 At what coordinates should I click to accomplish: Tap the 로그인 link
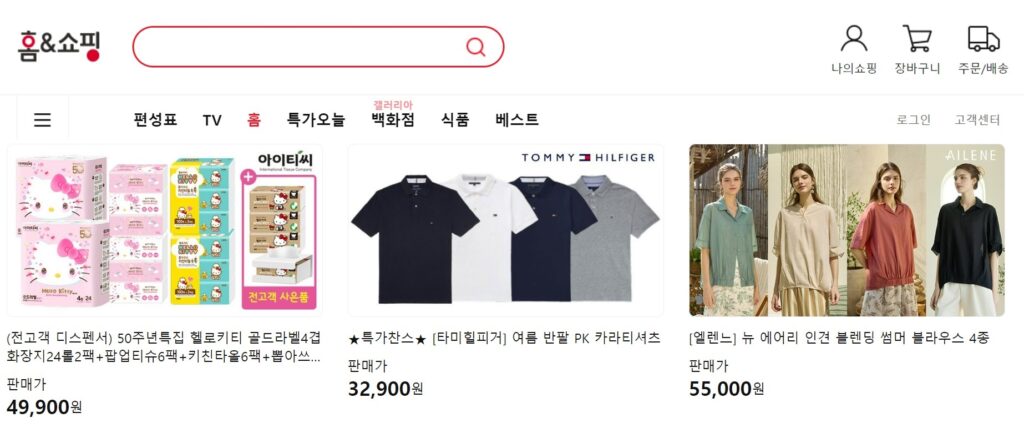913,120
